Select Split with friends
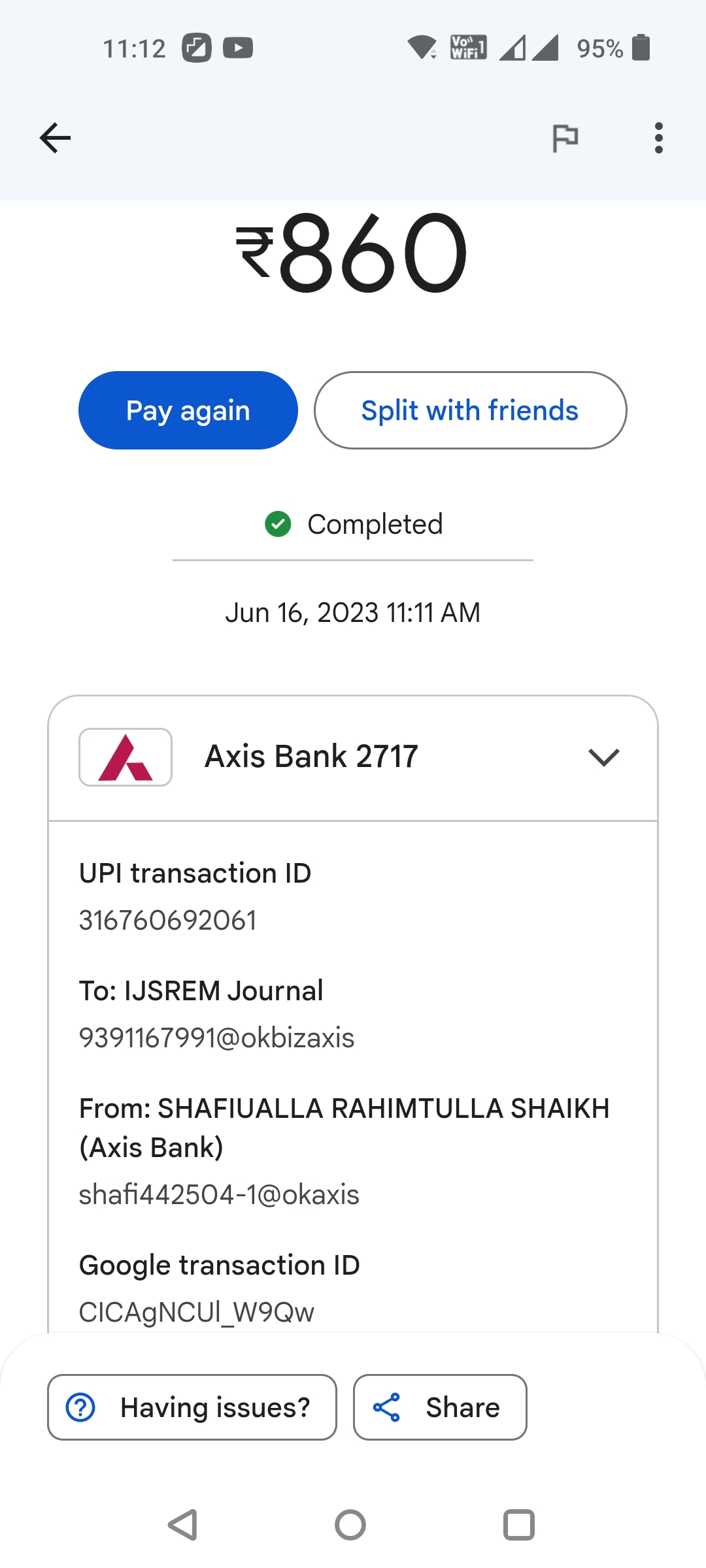 pos(470,410)
